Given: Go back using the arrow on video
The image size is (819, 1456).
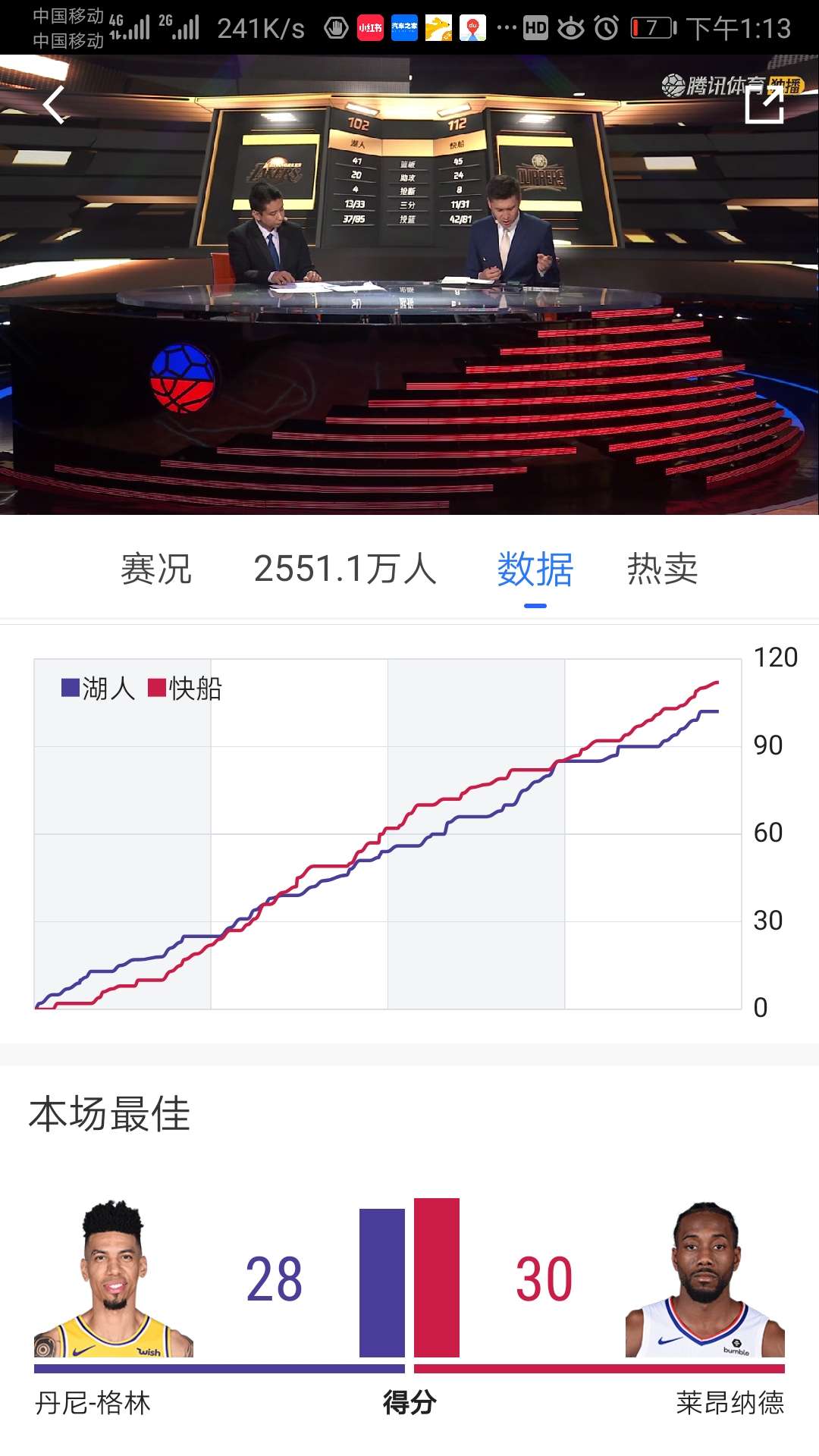Looking at the screenshot, I should coord(55,105).
